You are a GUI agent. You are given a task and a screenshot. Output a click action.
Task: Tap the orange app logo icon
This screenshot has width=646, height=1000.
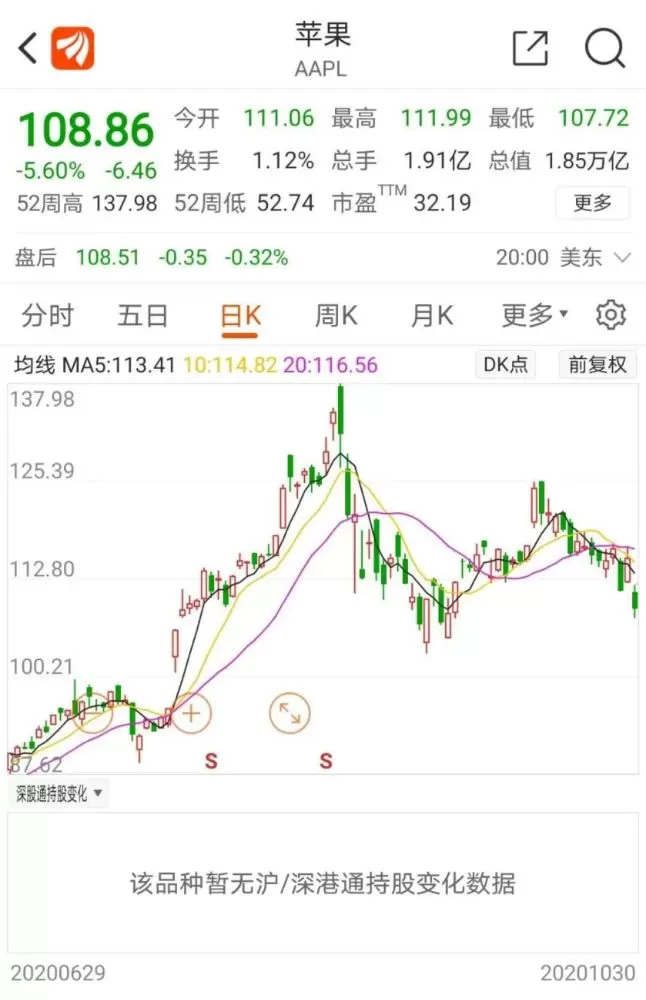click(73, 48)
